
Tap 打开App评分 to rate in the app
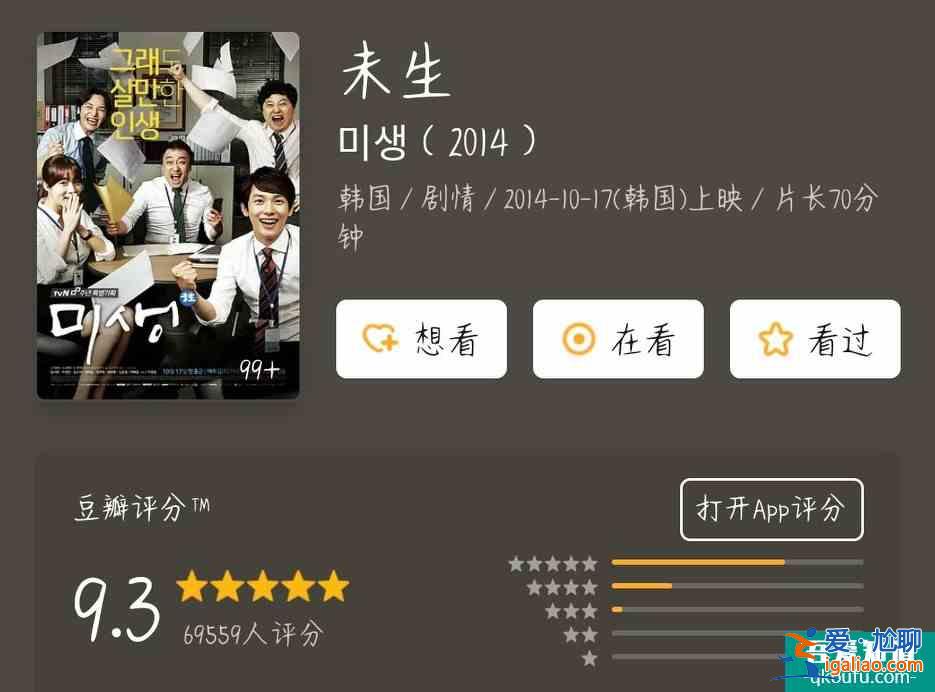(x=770, y=509)
